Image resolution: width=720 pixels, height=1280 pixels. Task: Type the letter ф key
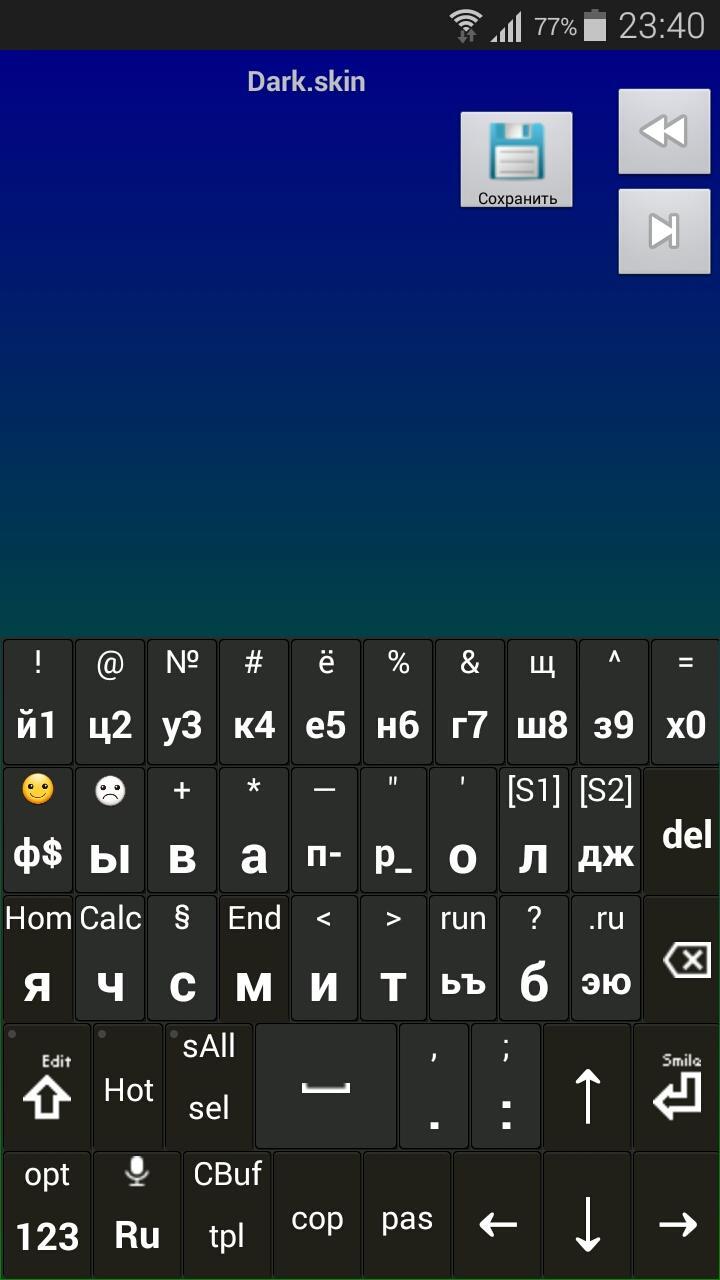pyautogui.click(x=38, y=832)
